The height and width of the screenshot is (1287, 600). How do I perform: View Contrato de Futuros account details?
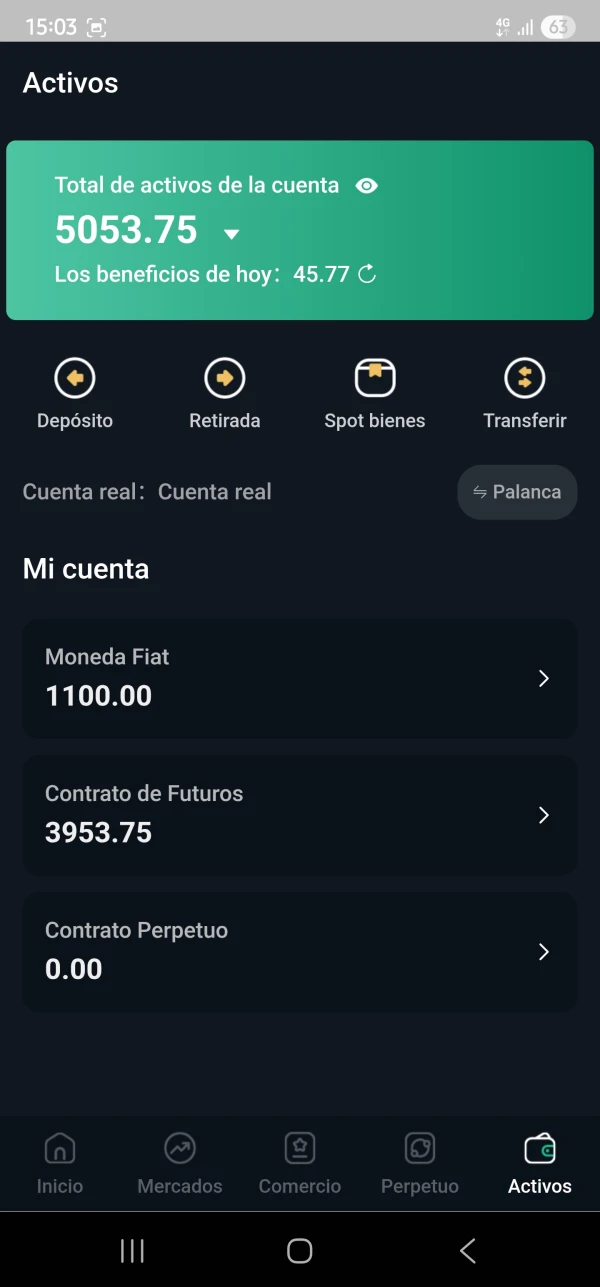[300, 816]
